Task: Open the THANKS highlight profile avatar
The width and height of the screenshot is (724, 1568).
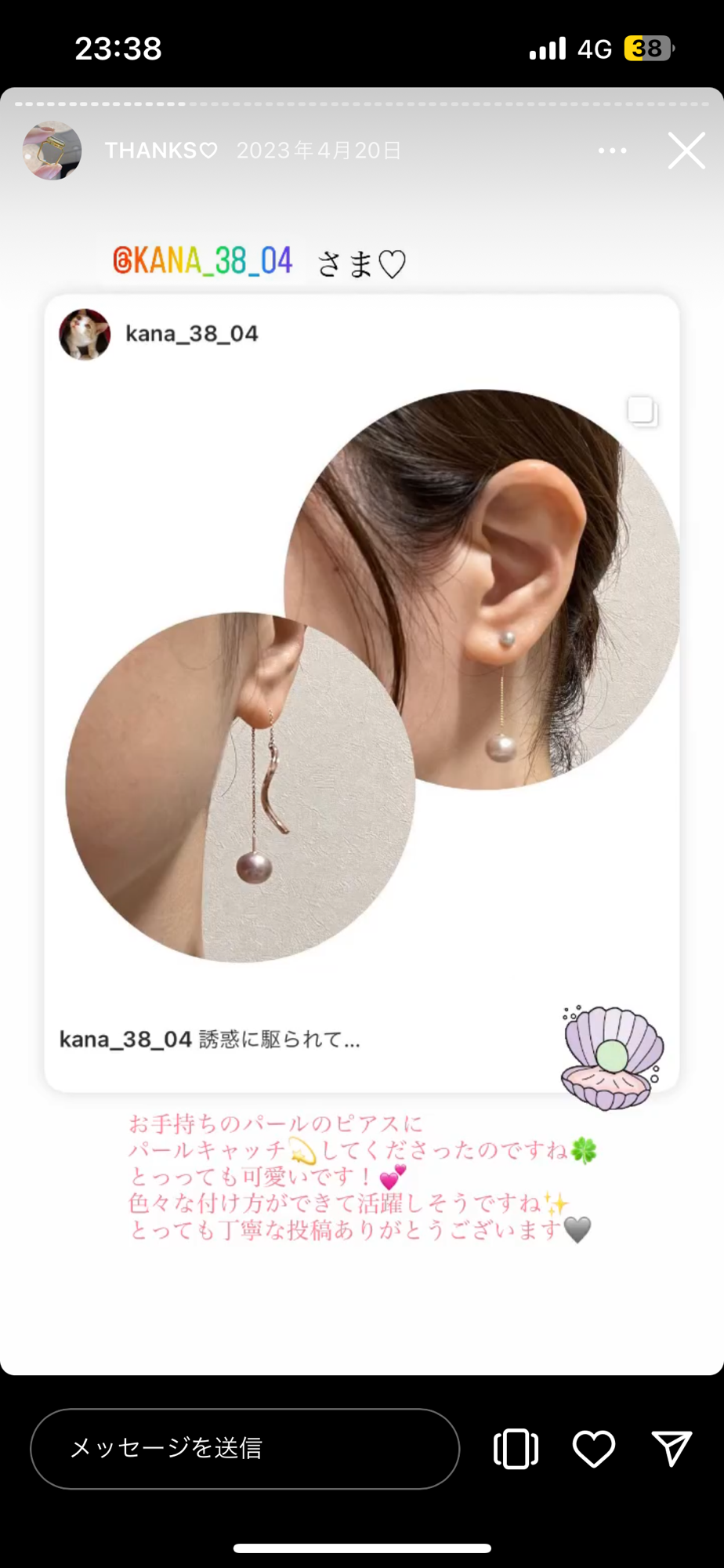Action: click(52, 151)
